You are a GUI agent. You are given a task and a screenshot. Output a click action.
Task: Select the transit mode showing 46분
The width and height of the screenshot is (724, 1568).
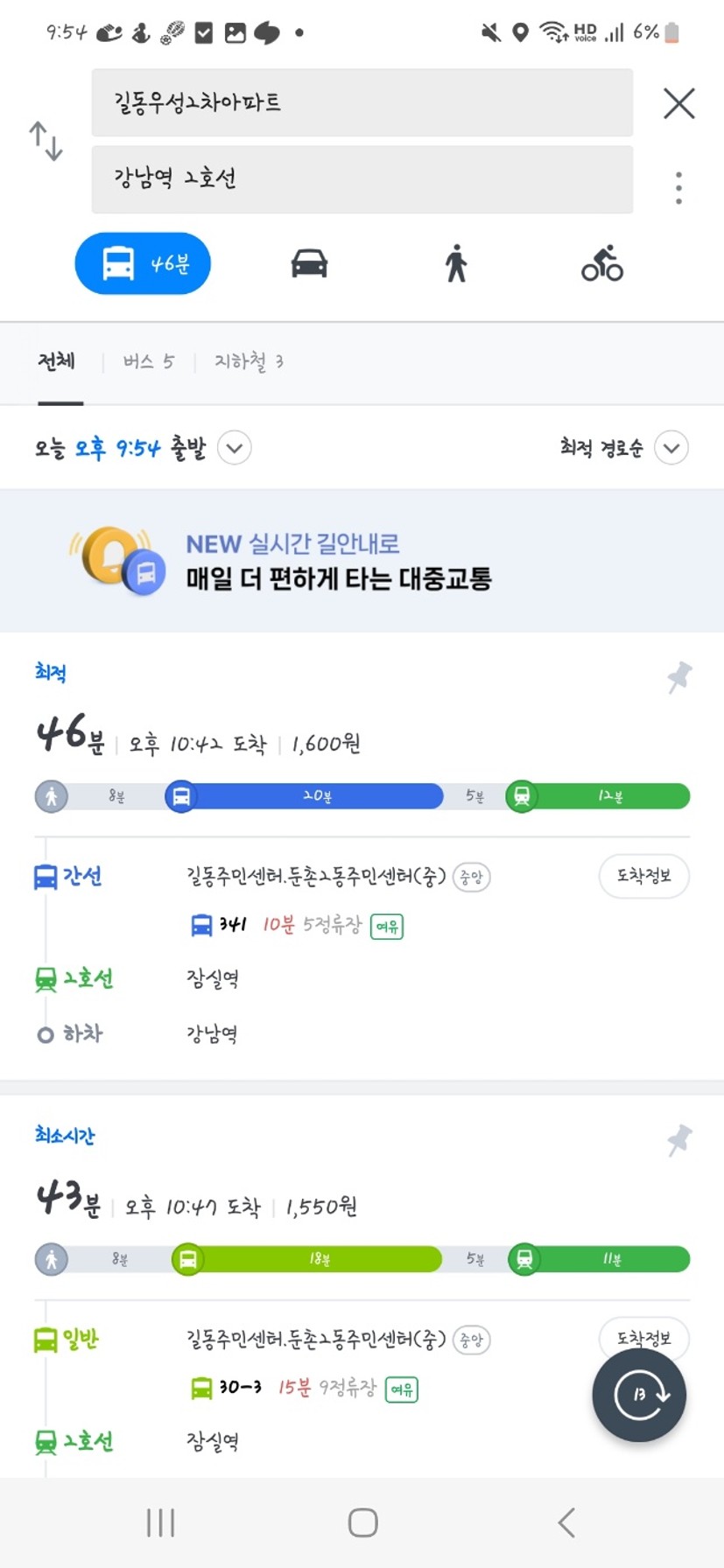point(143,263)
